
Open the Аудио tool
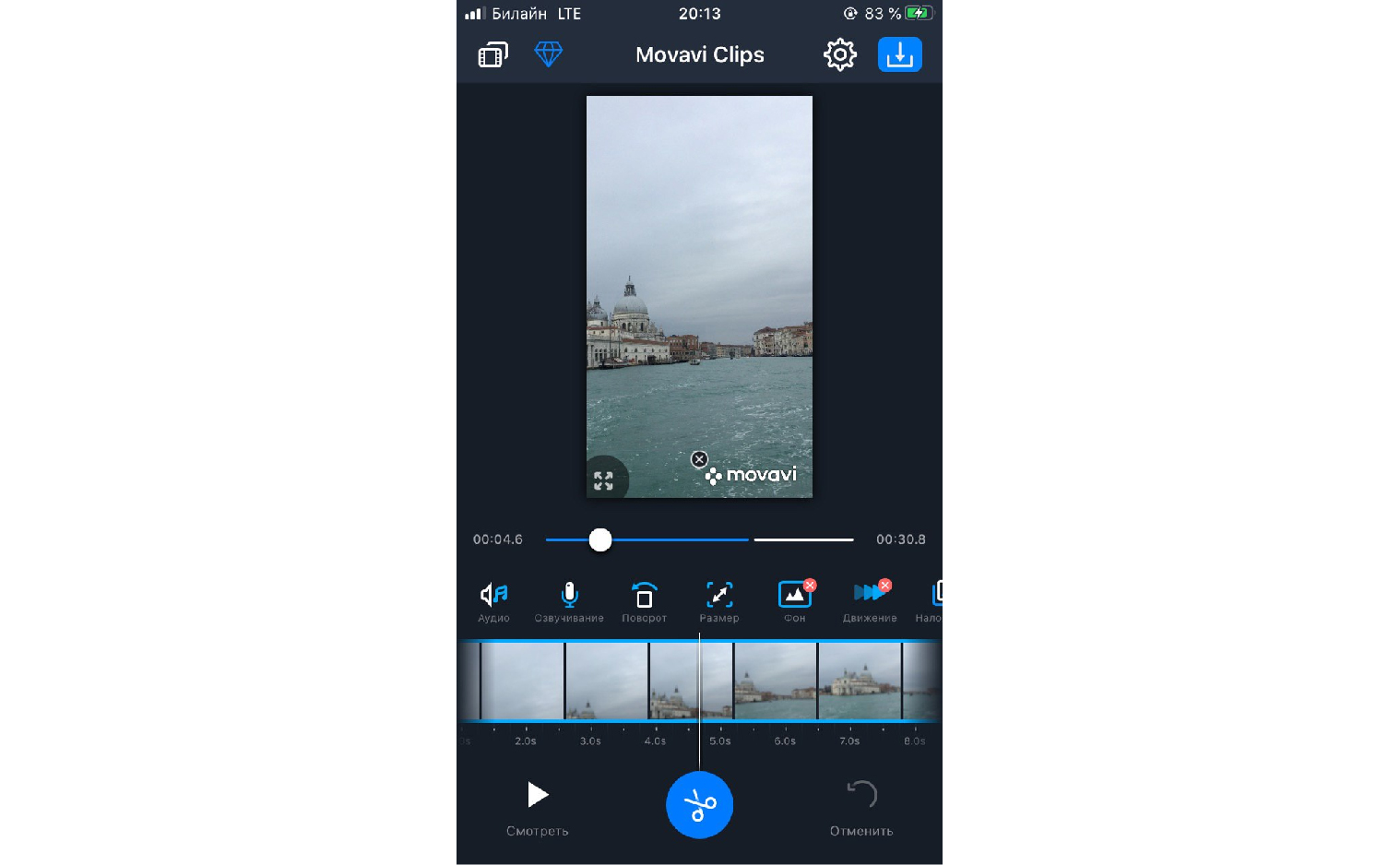coord(493,601)
